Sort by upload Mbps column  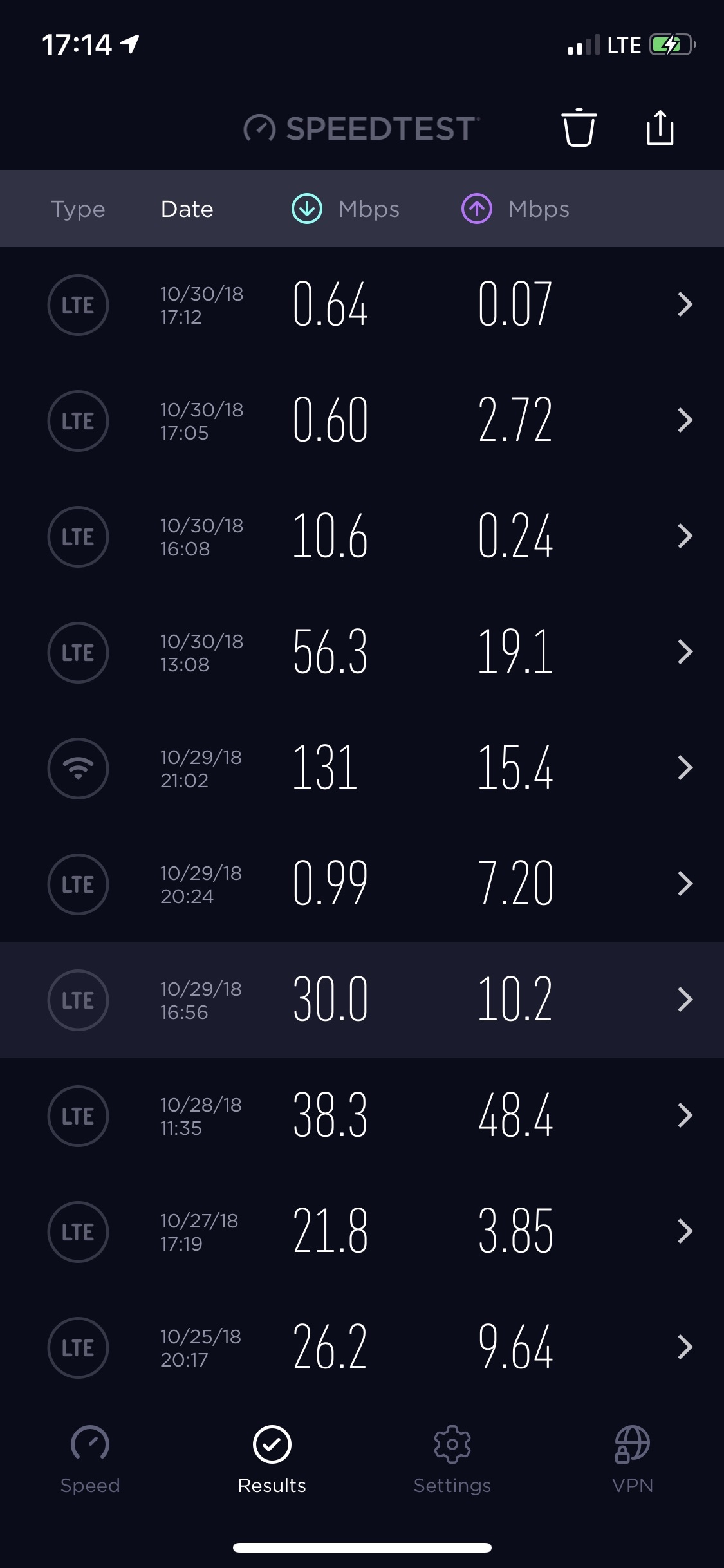click(516, 209)
